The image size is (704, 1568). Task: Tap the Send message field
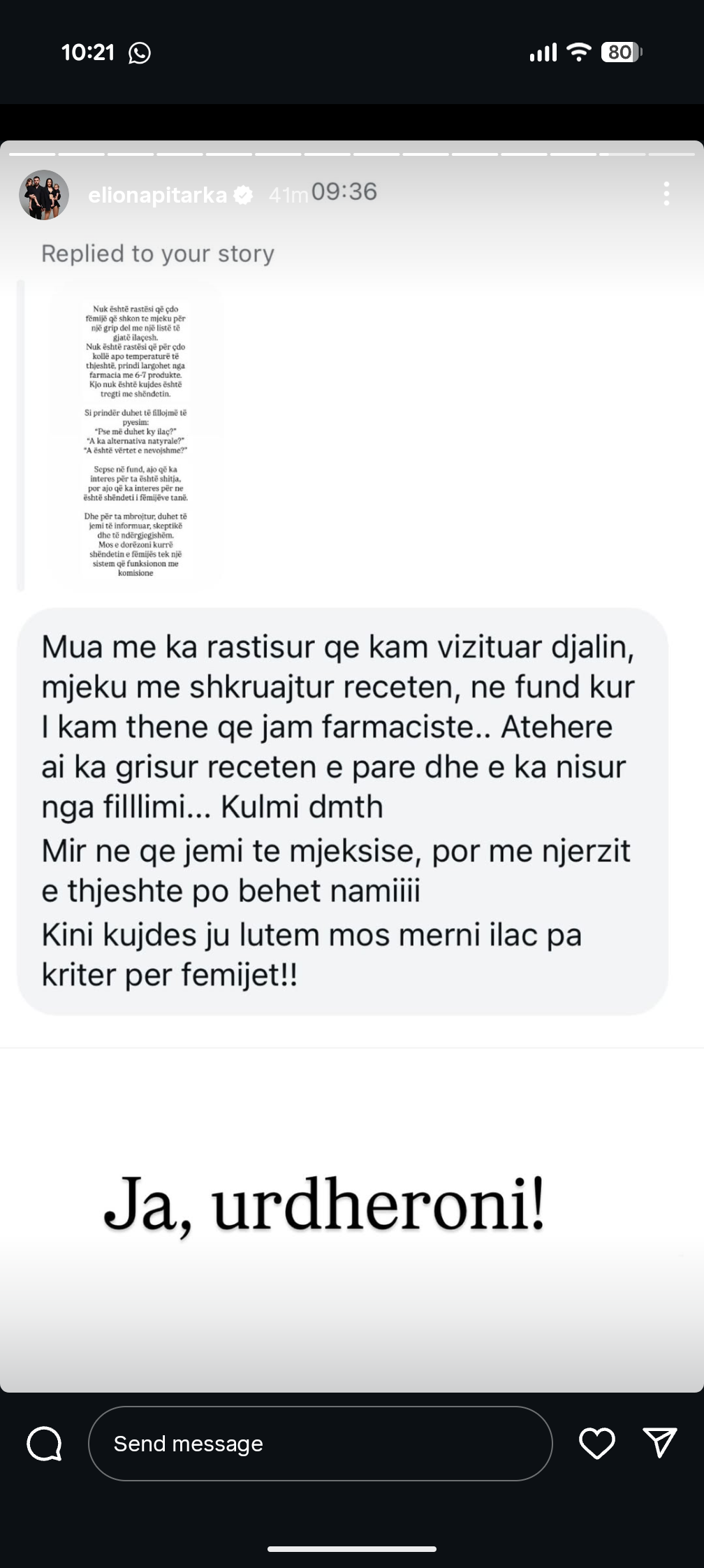tap(320, 1444)
